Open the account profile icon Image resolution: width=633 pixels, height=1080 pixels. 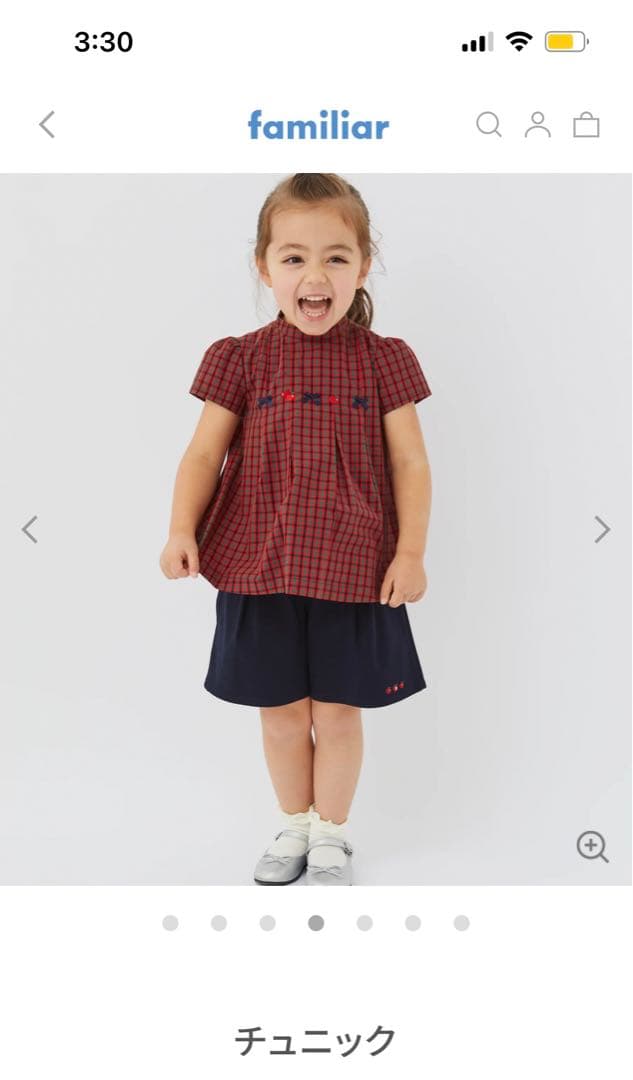(538, 125)
